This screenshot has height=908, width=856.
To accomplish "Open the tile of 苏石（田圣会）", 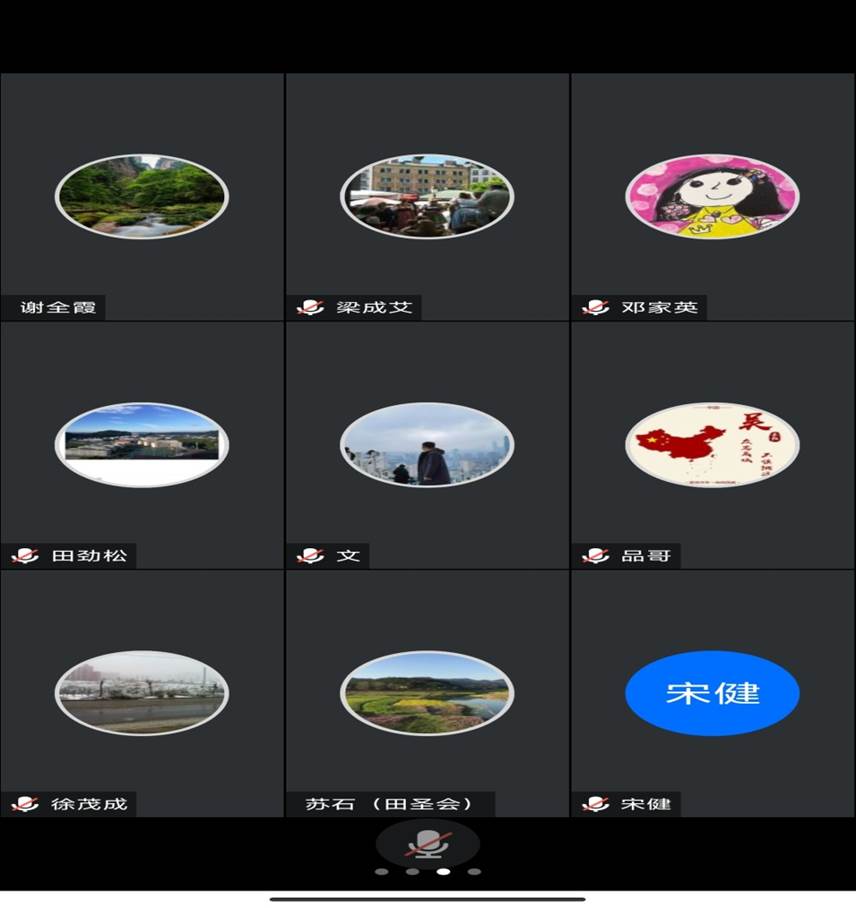I will [x=427, y=693].
